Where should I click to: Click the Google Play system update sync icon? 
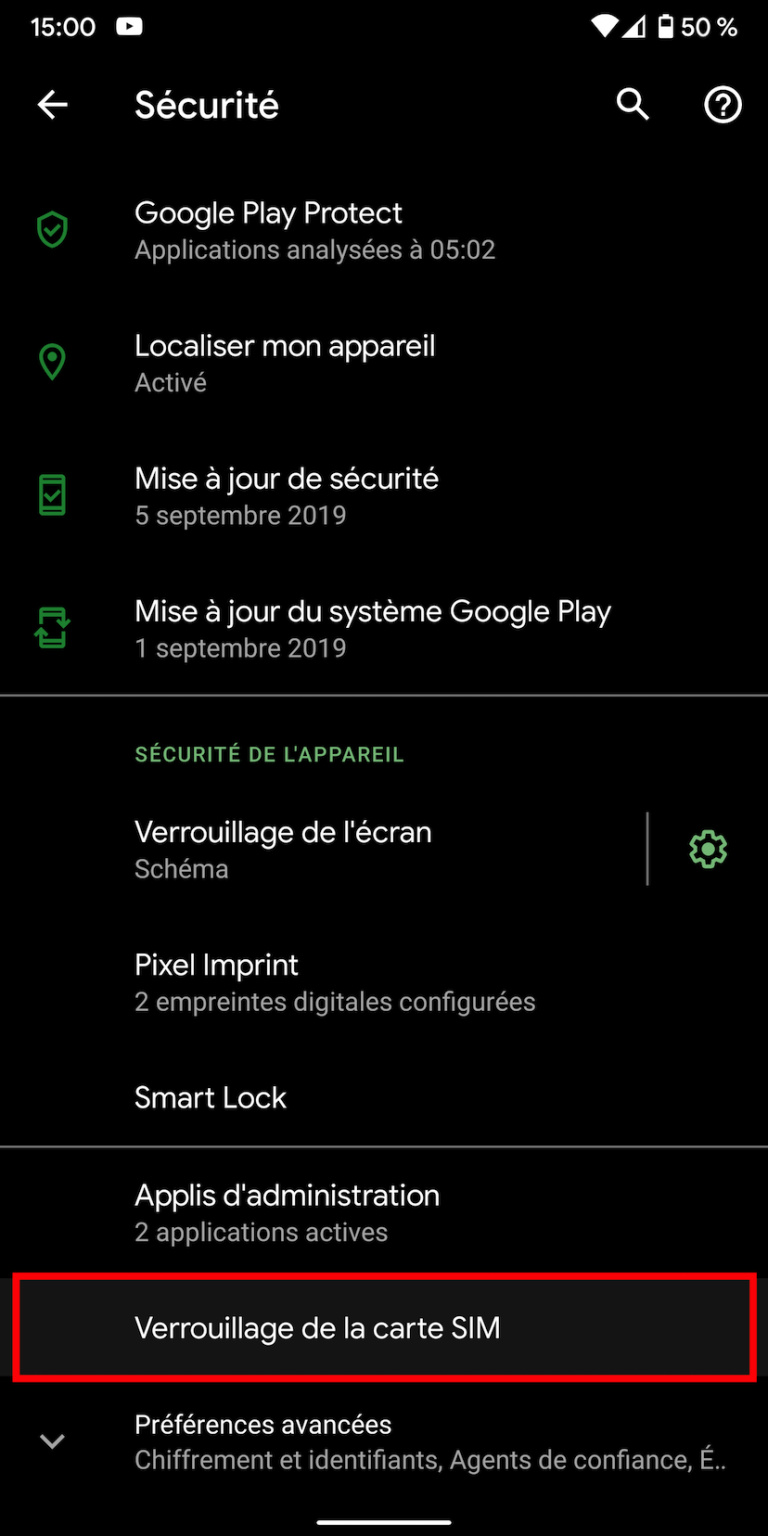(x=53, y=628)
